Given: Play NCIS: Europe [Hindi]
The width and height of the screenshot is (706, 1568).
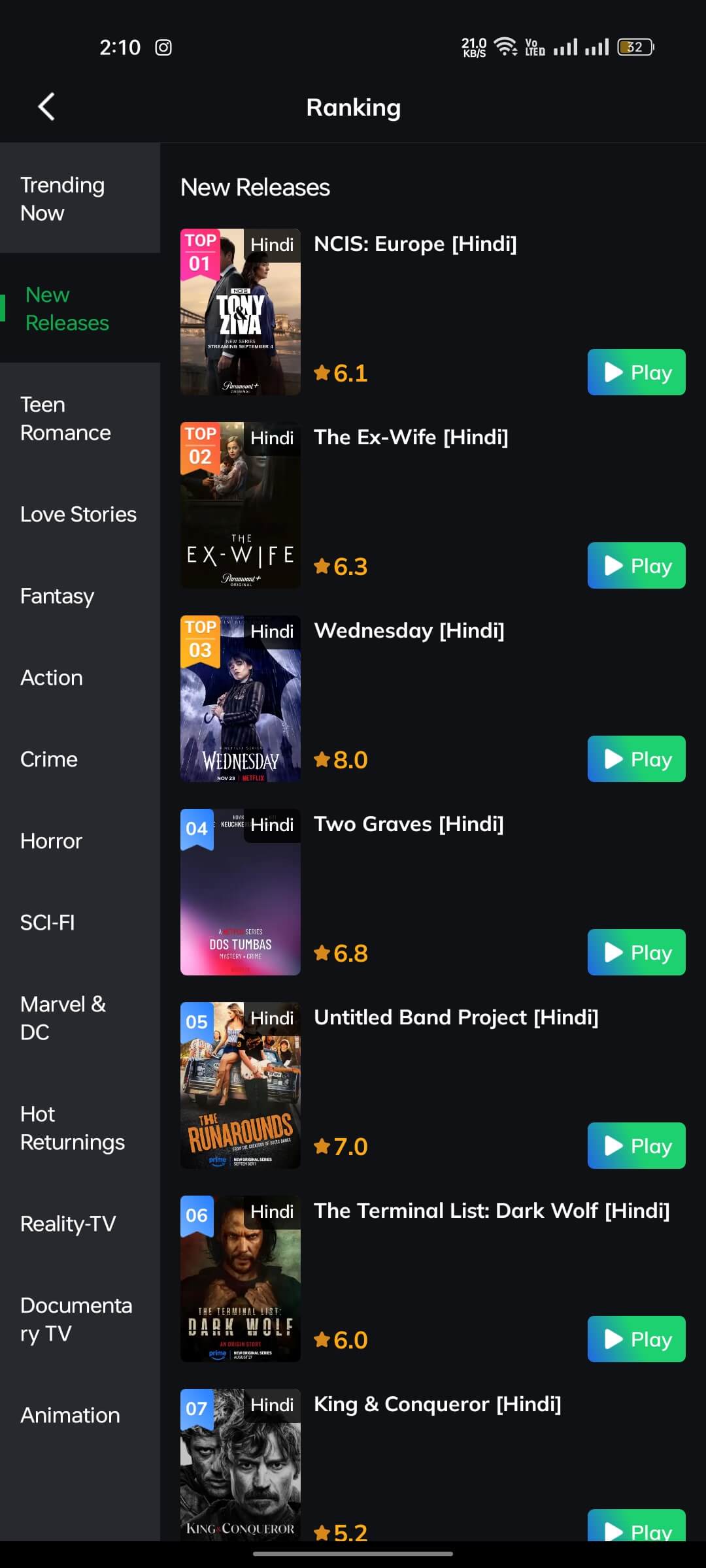Looking at the screenshot, I should [635, 372].
